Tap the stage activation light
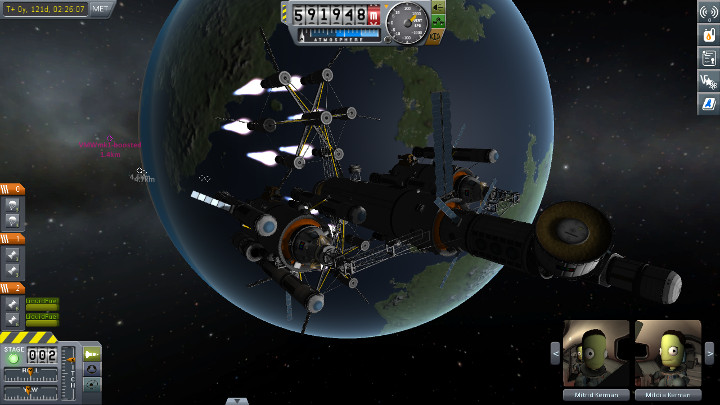Screen dimensions: 720x405 [x=14, y=356]
